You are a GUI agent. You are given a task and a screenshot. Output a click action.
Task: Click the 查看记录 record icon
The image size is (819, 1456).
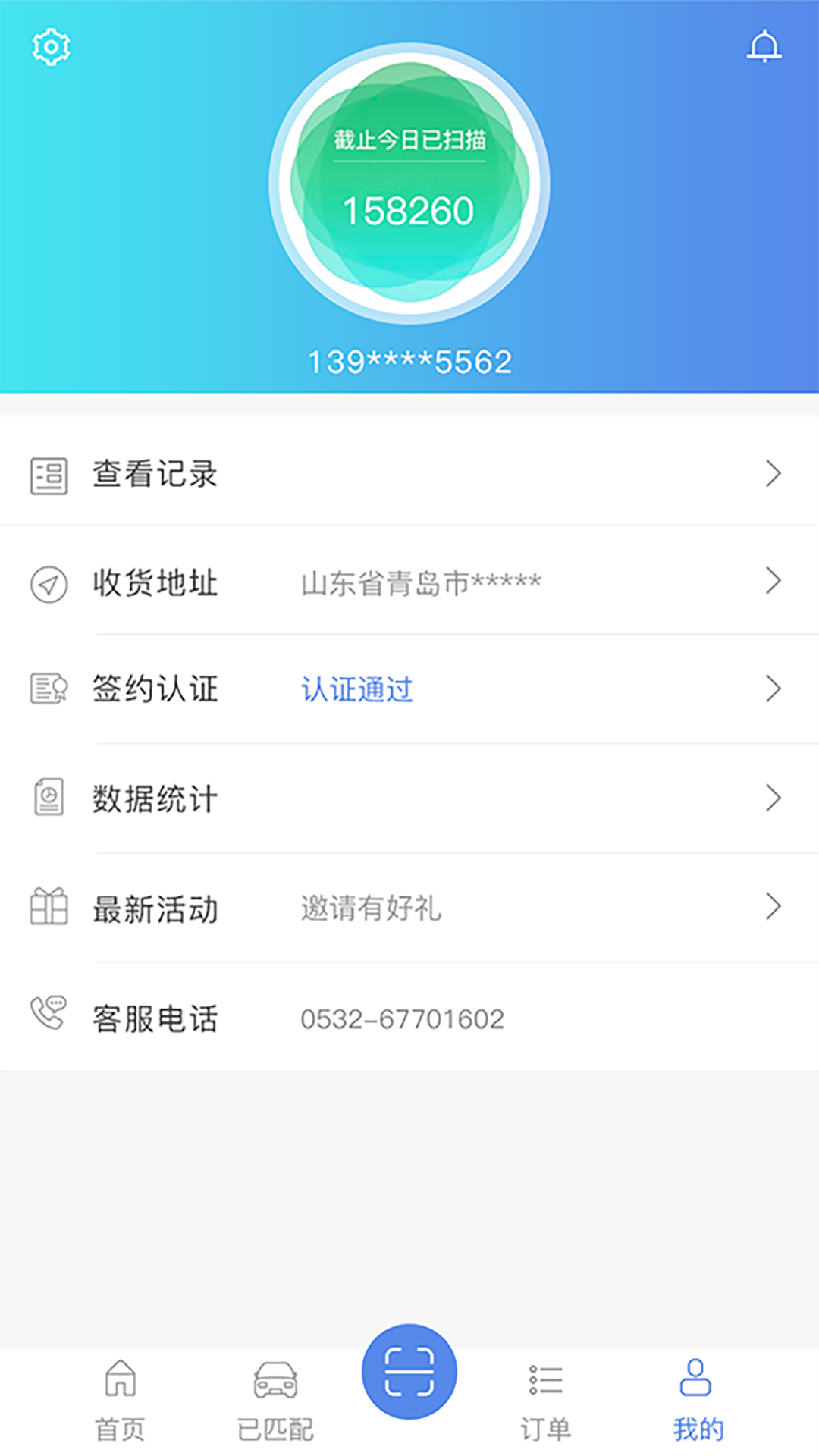tap(49, 475)
